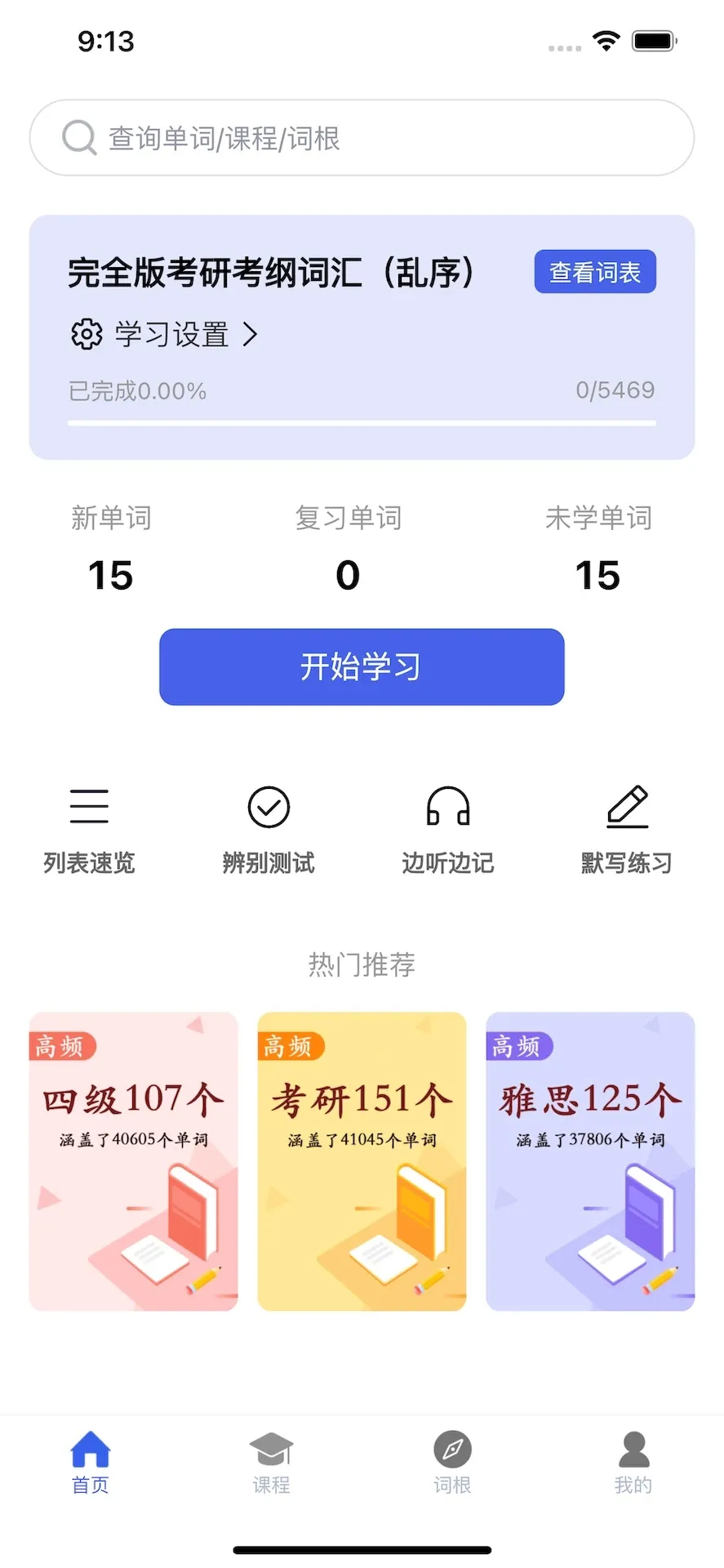Viewport: 724px width, 1568px height.
Task: Open the 默写练习 dictation practice icon
Action: click(x=626, y=807)
